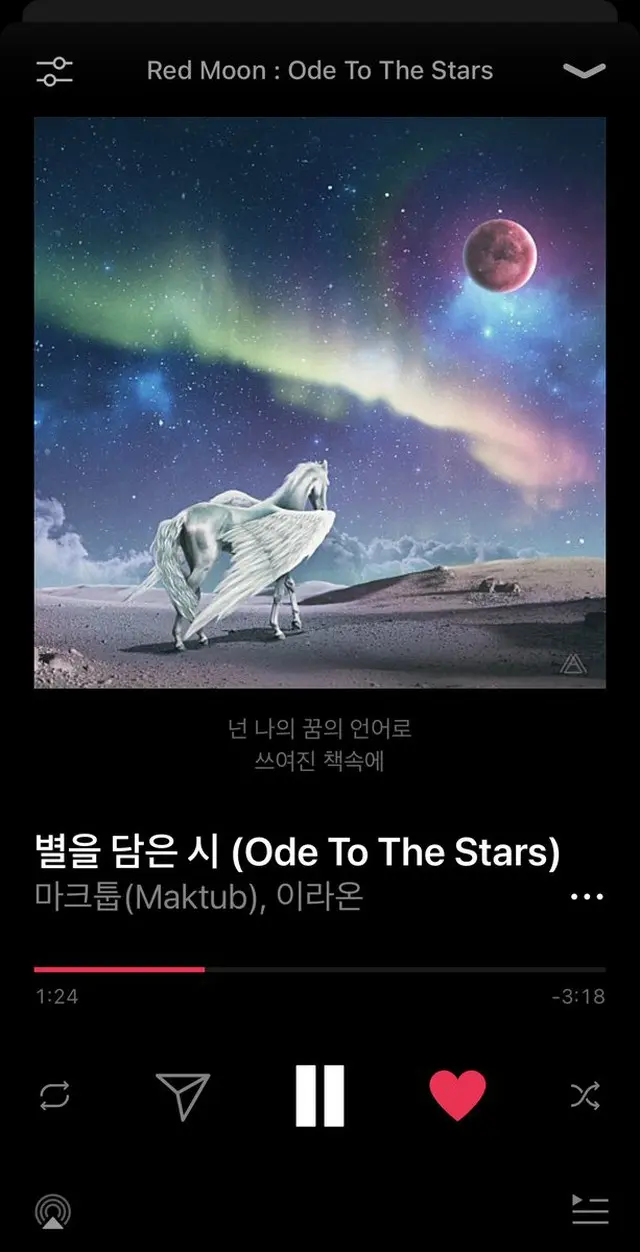Toggle shuffle playback
The image size is (640, 1252).
pos(585,1096)
